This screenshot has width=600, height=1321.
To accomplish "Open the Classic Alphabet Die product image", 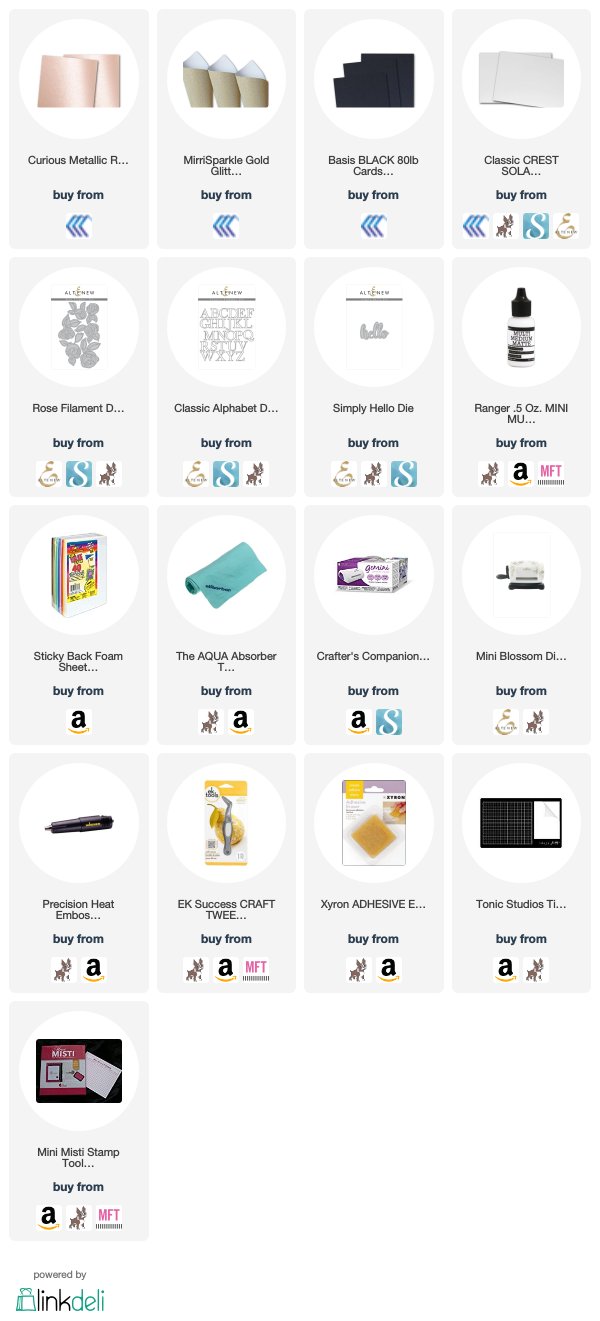I will (x=227, y=328).
